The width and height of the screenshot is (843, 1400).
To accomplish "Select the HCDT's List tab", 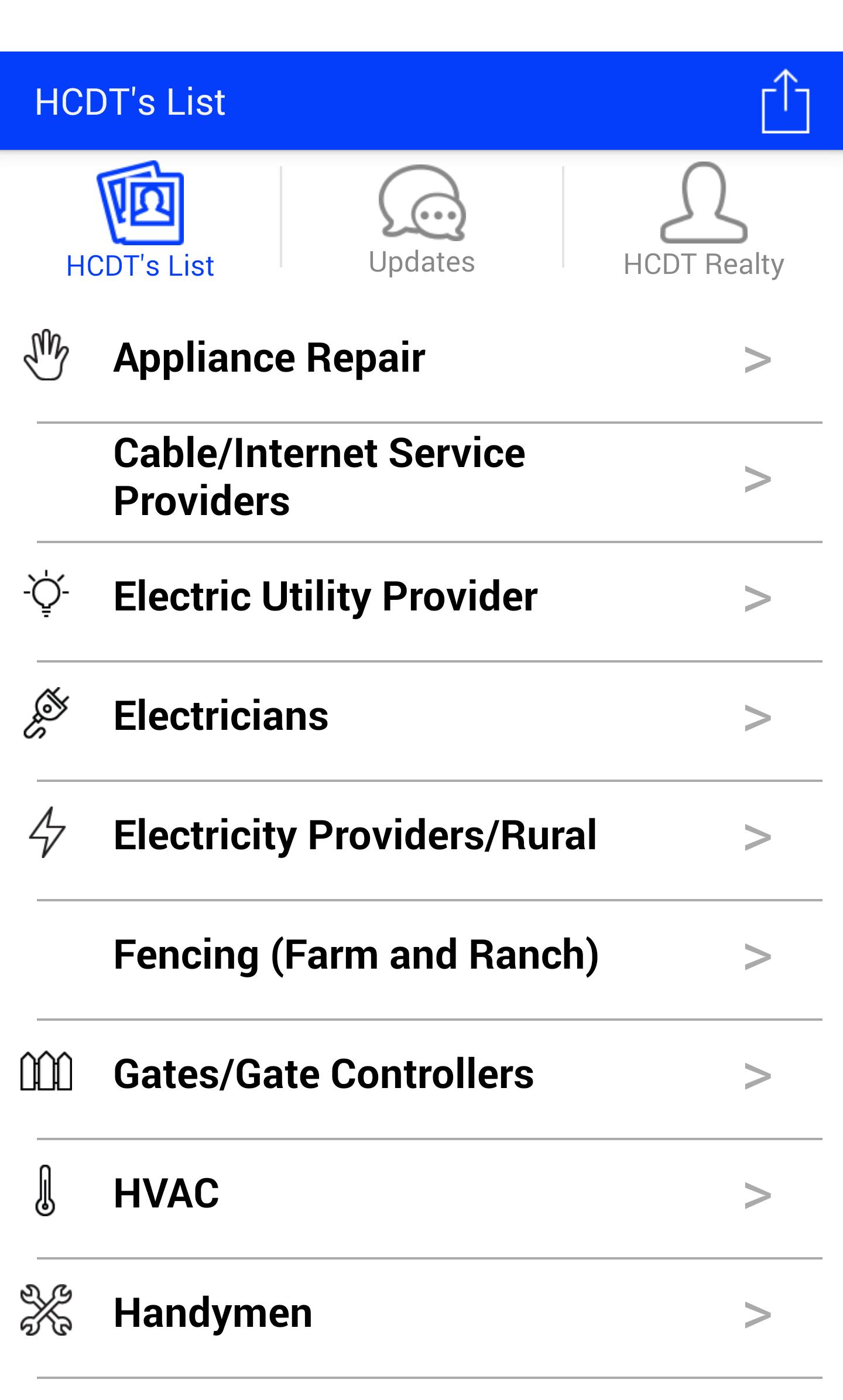I will [140, 221].
